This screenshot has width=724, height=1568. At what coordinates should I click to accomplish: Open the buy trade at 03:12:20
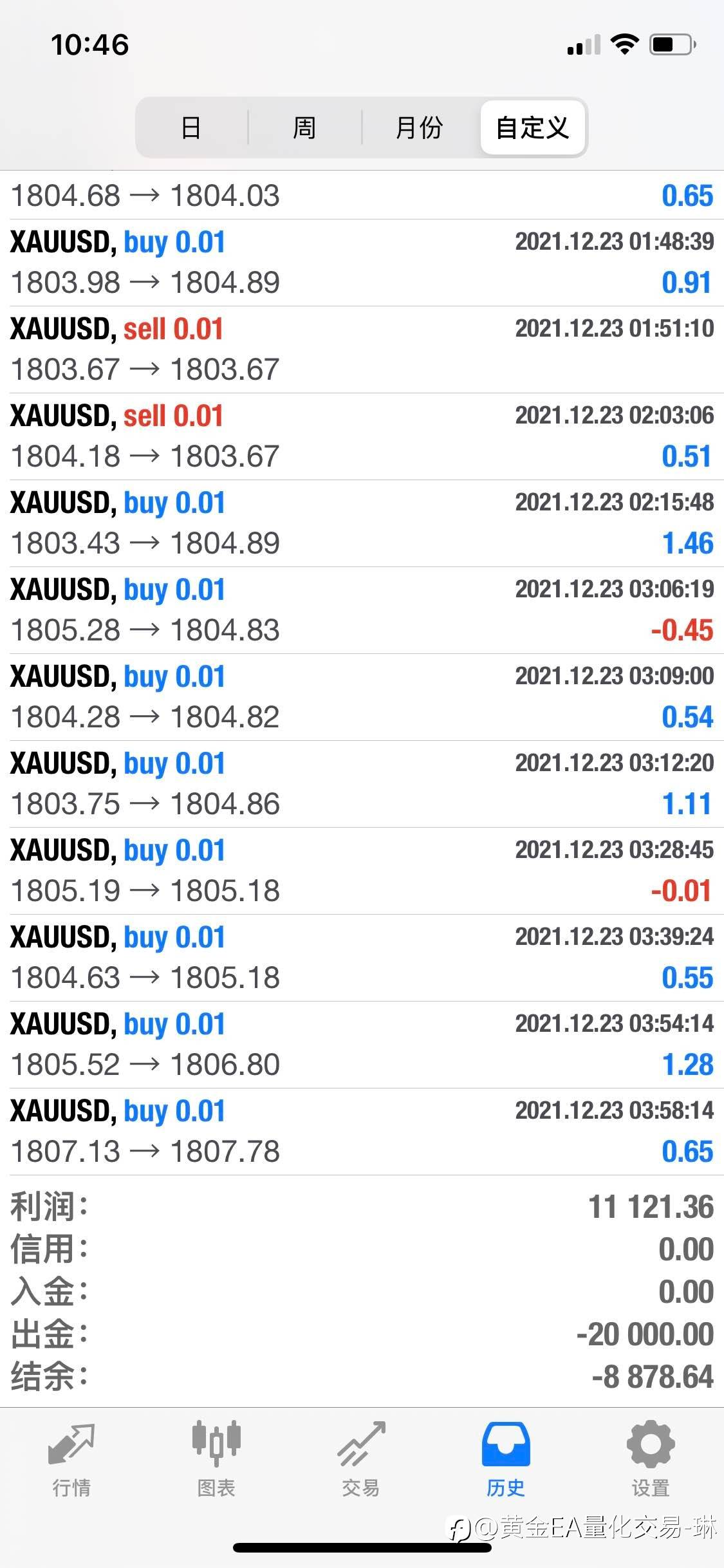362,784
